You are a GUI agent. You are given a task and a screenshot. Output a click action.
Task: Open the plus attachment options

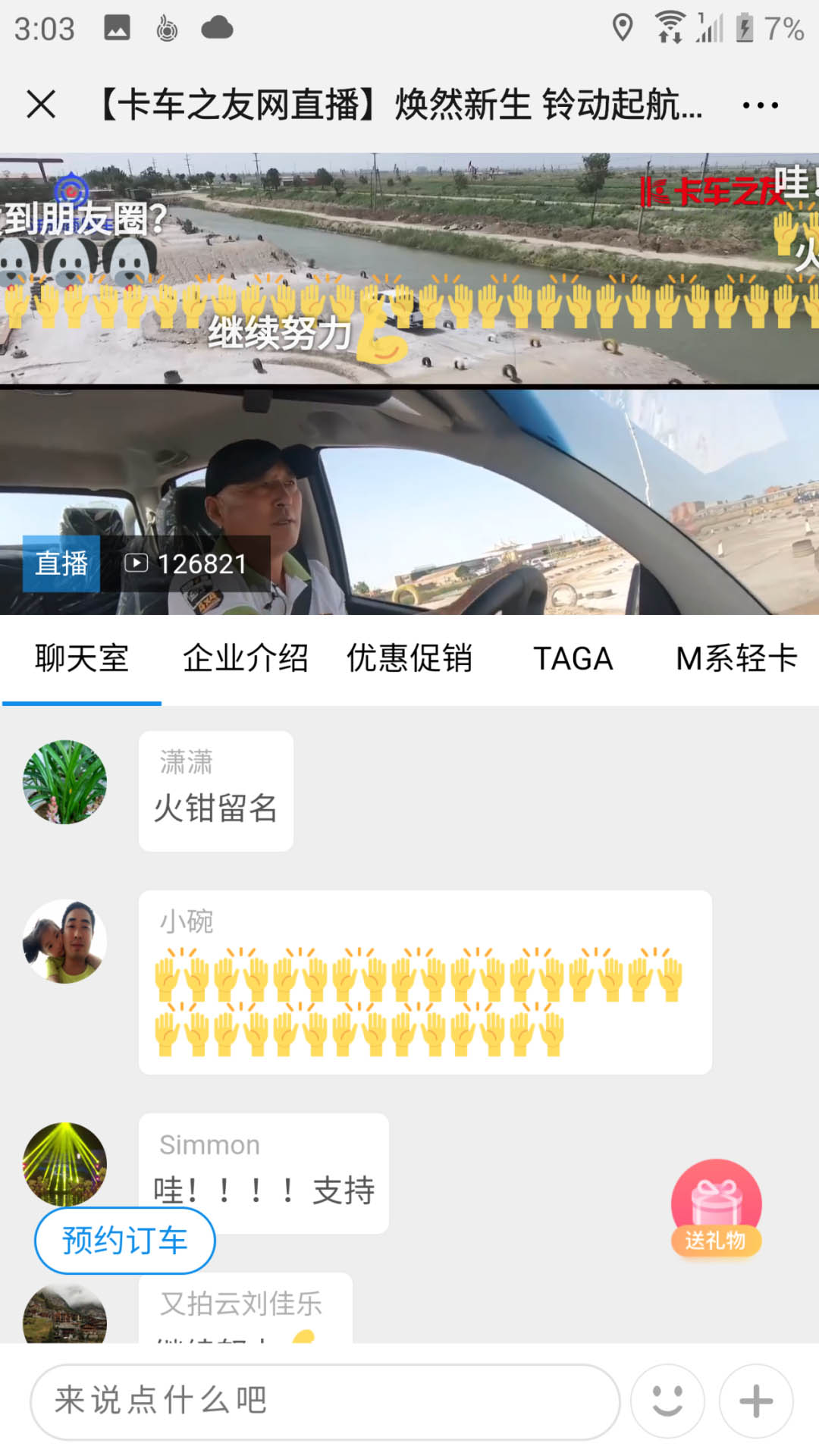[x=756, y=1401]
